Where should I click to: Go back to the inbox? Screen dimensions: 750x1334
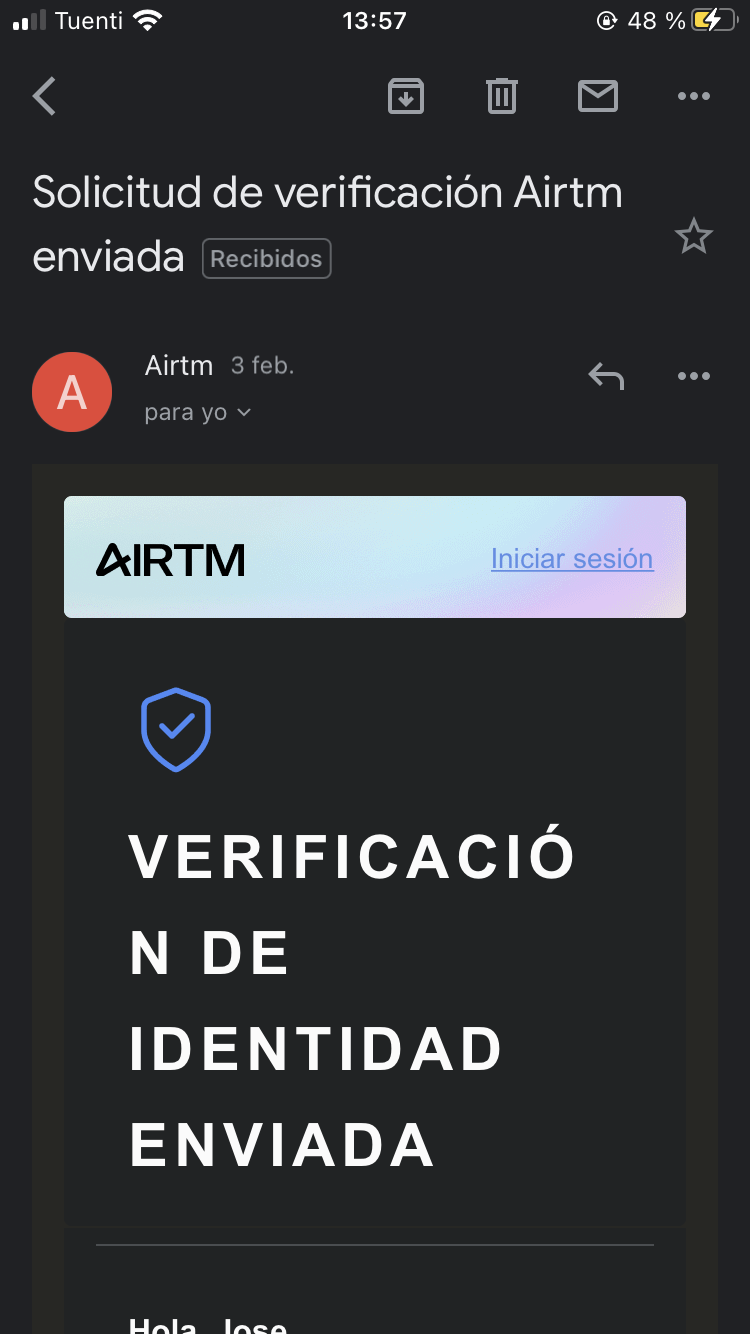(x=45, y=97)
